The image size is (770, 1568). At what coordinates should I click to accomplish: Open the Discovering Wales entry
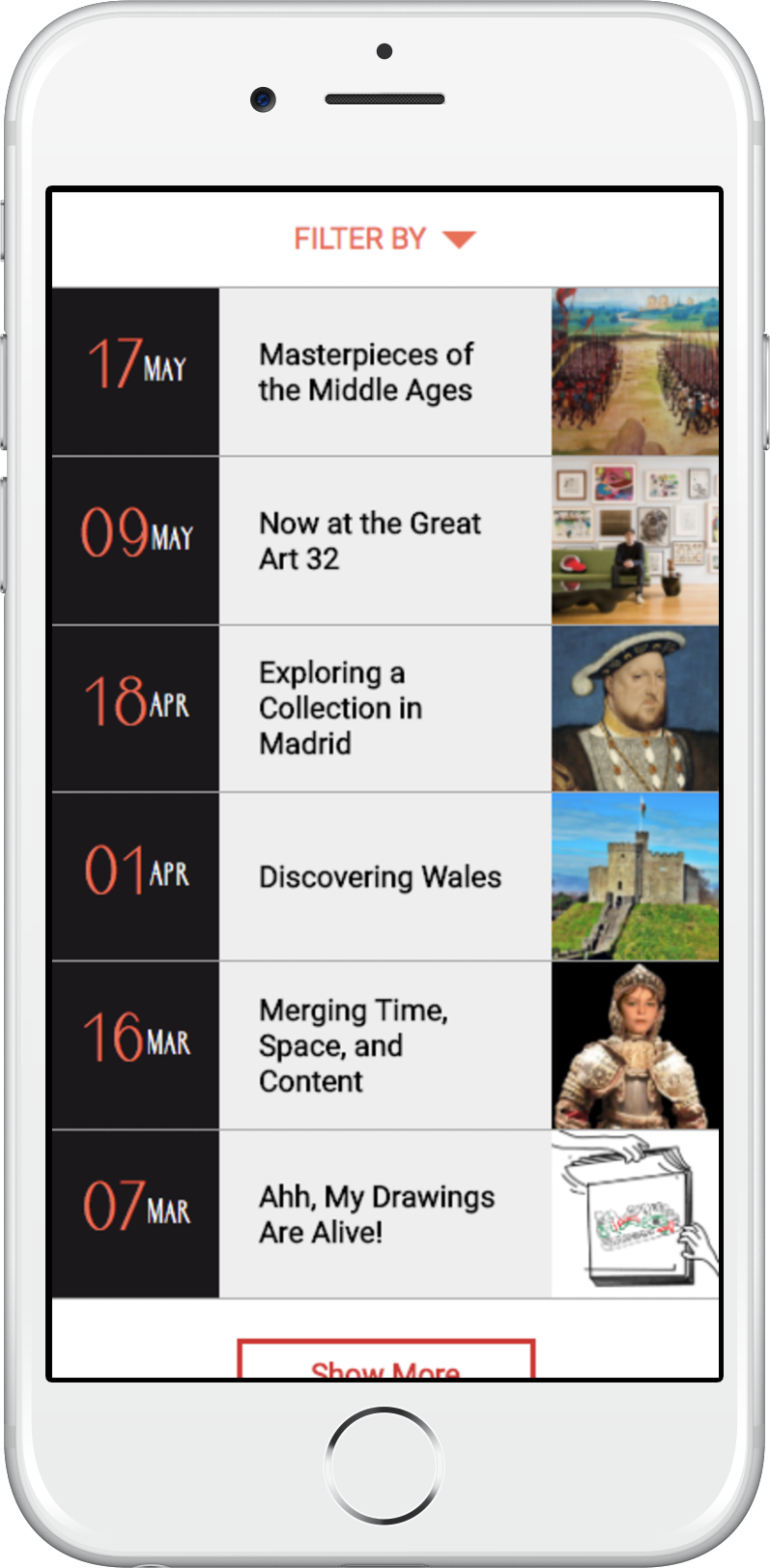[x=380, y=877]
